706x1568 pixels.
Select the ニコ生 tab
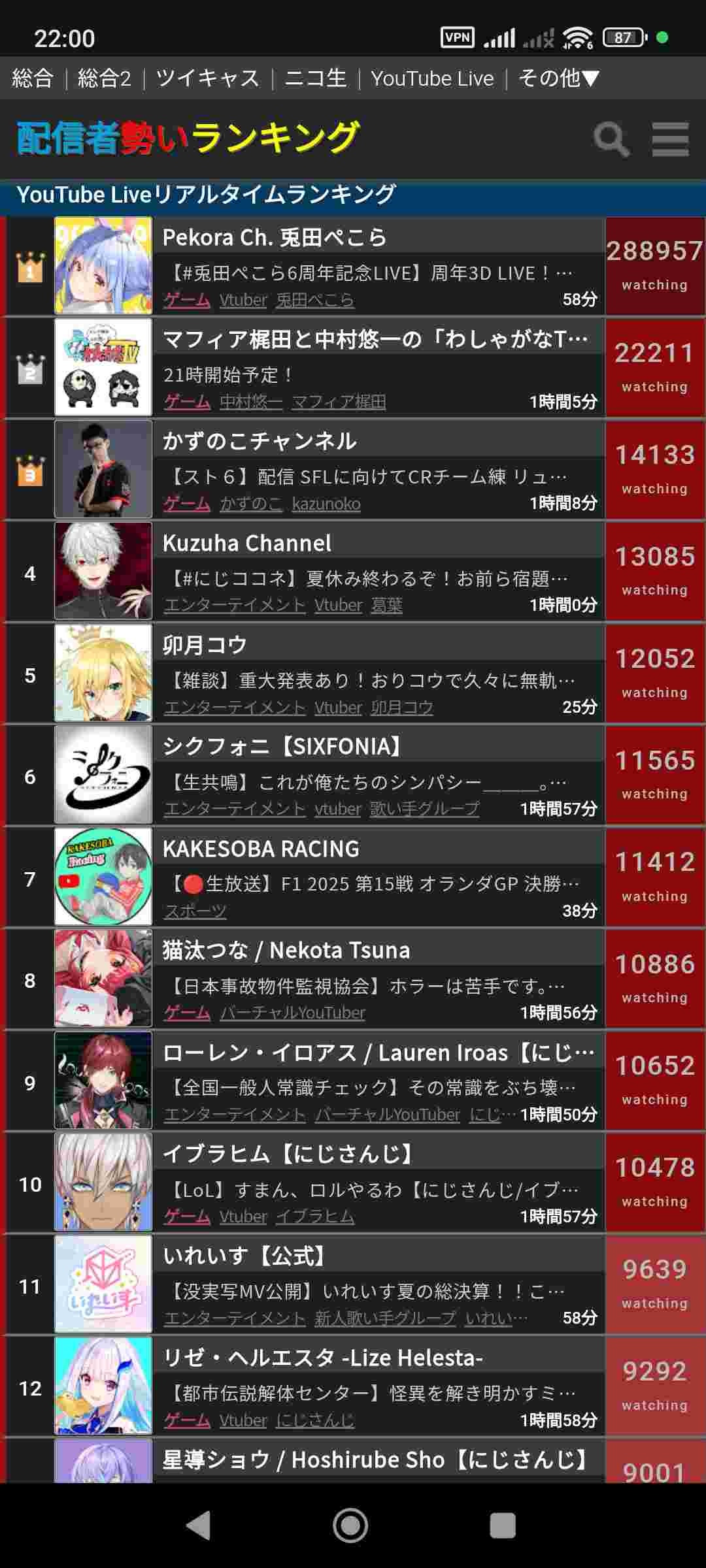click(316, 78)
